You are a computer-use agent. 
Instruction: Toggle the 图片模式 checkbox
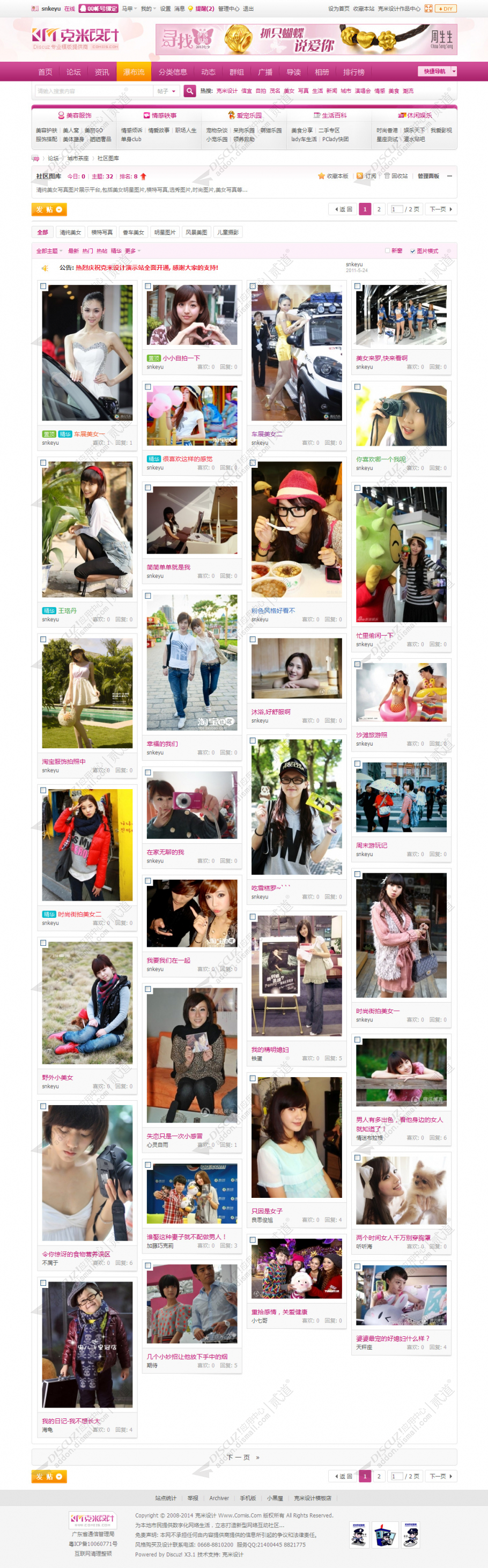pyautogui.click(x=412, y=251)
